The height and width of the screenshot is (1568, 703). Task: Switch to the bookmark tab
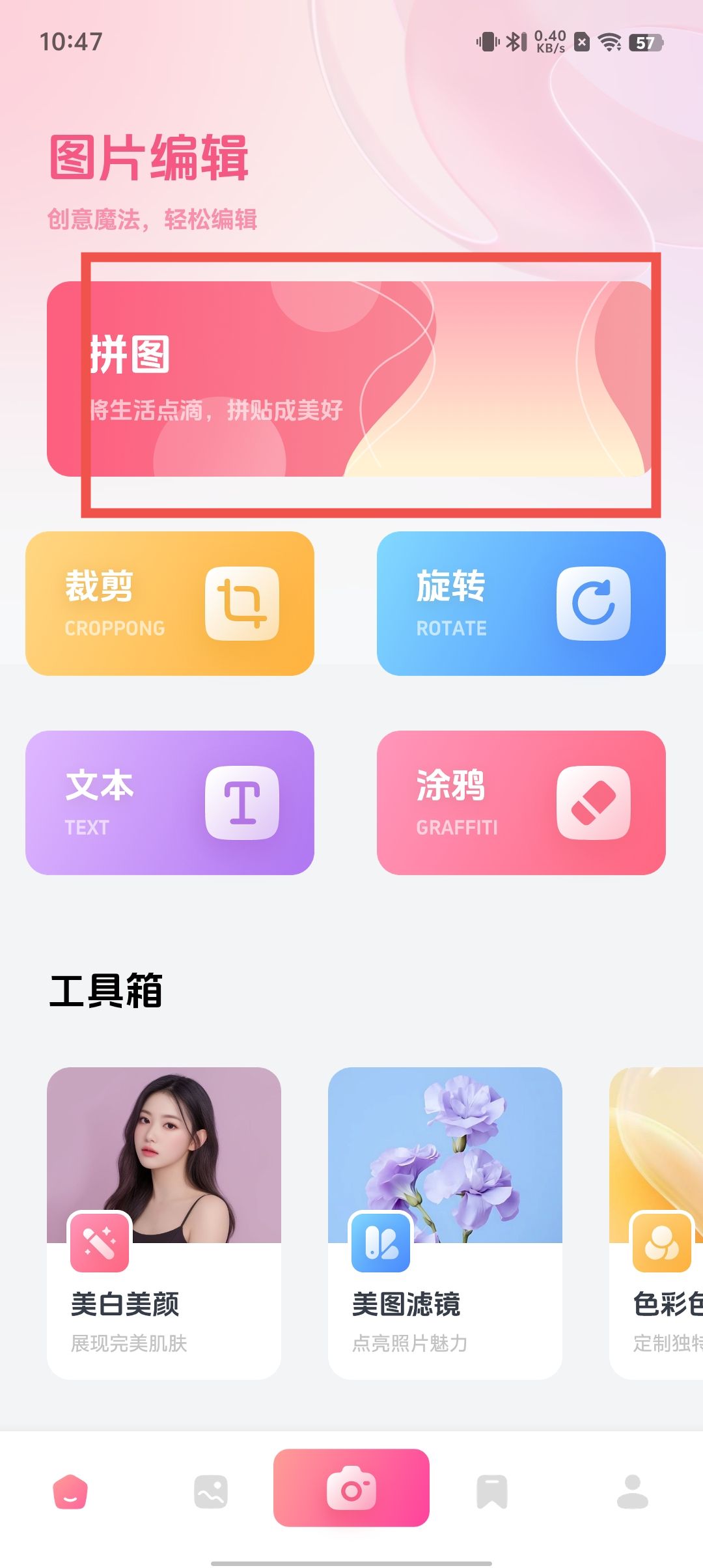(492, 1491)
